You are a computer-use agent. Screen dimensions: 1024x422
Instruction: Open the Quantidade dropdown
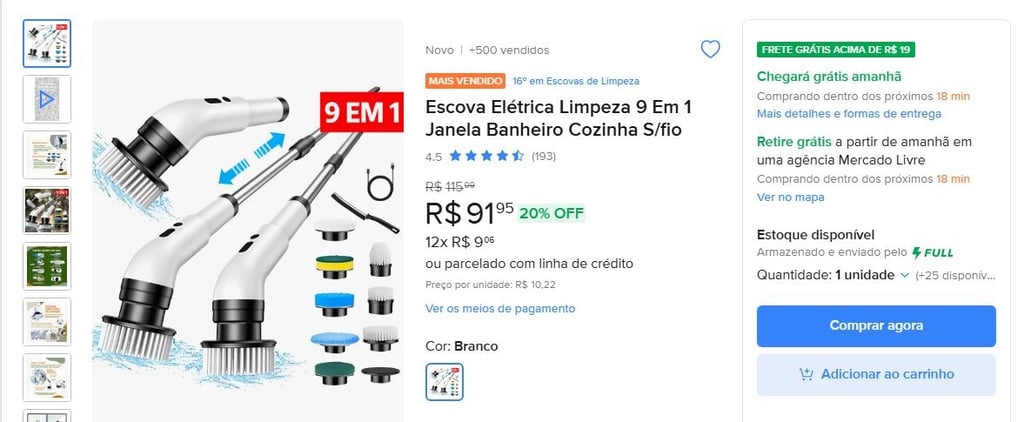click(x=872, y=275)
